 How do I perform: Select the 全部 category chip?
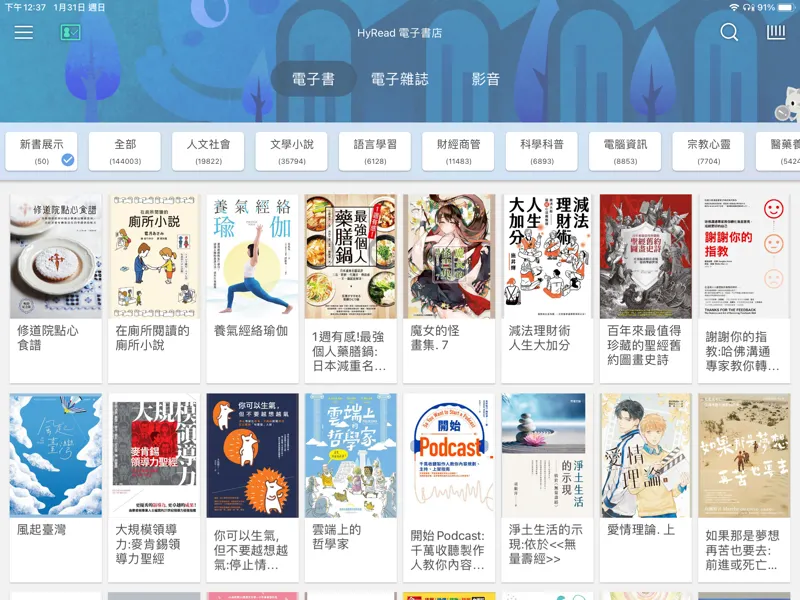125,151
